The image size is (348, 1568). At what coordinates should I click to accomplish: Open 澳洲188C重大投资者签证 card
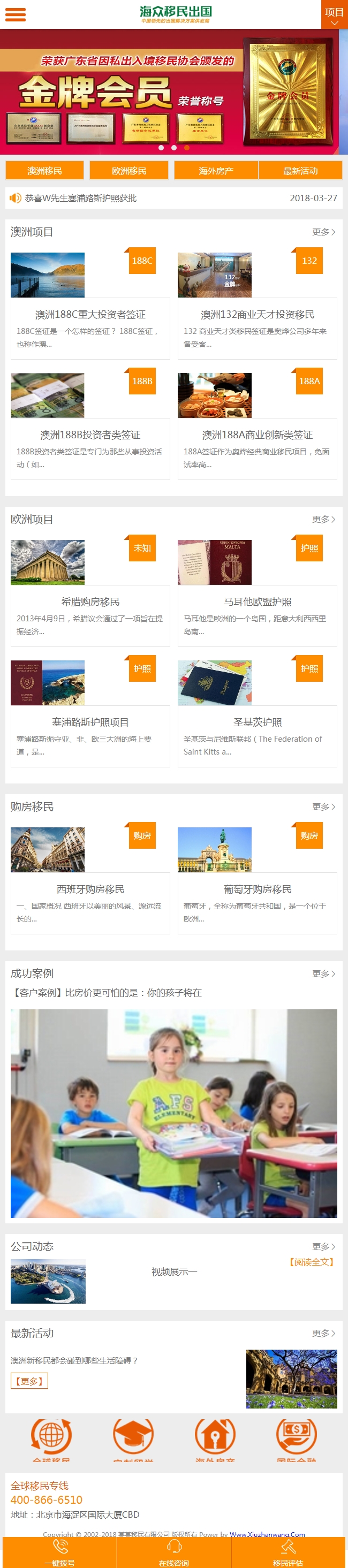coord(90,314)
